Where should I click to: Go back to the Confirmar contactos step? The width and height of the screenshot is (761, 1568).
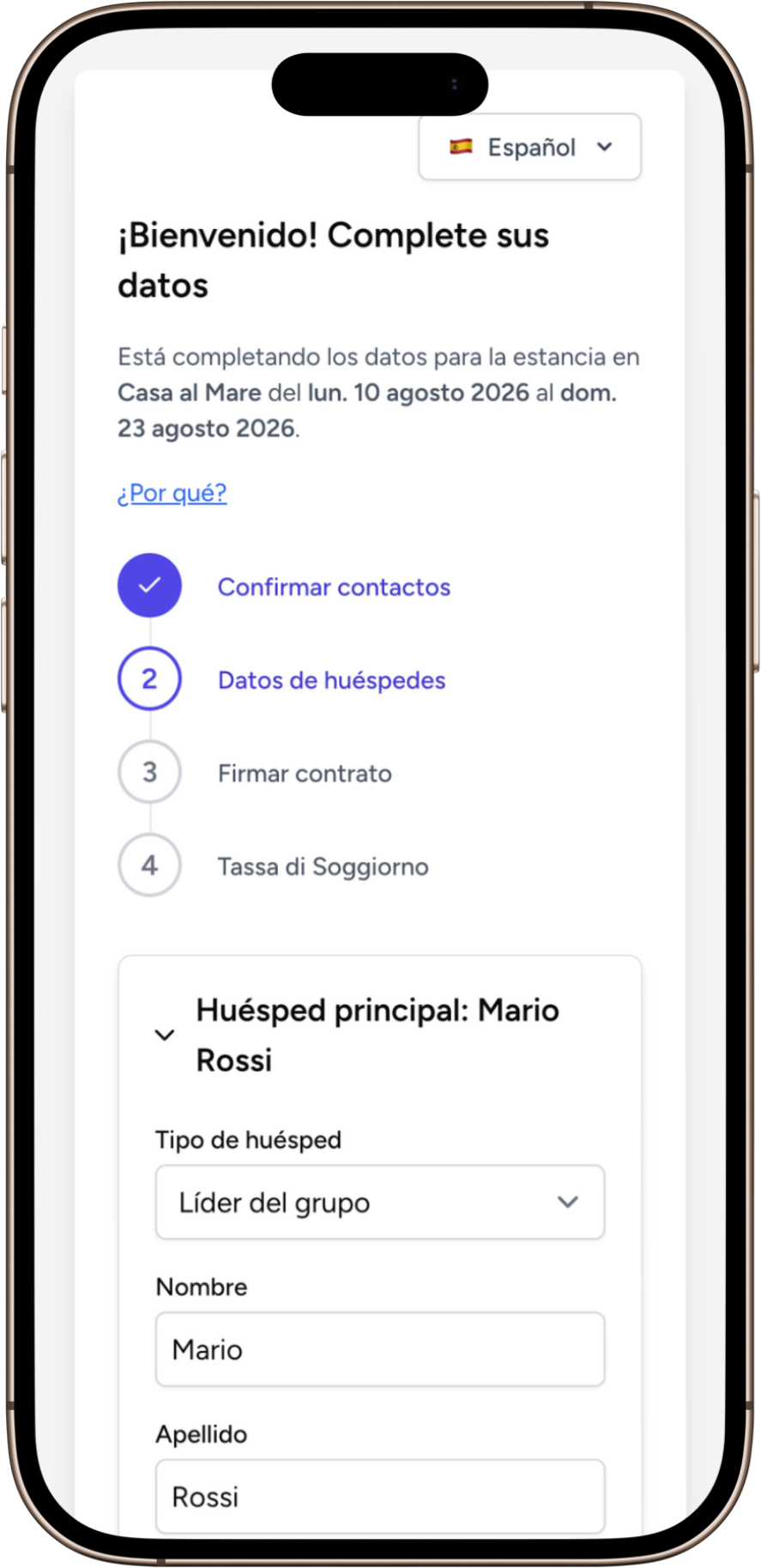point(333,587)
